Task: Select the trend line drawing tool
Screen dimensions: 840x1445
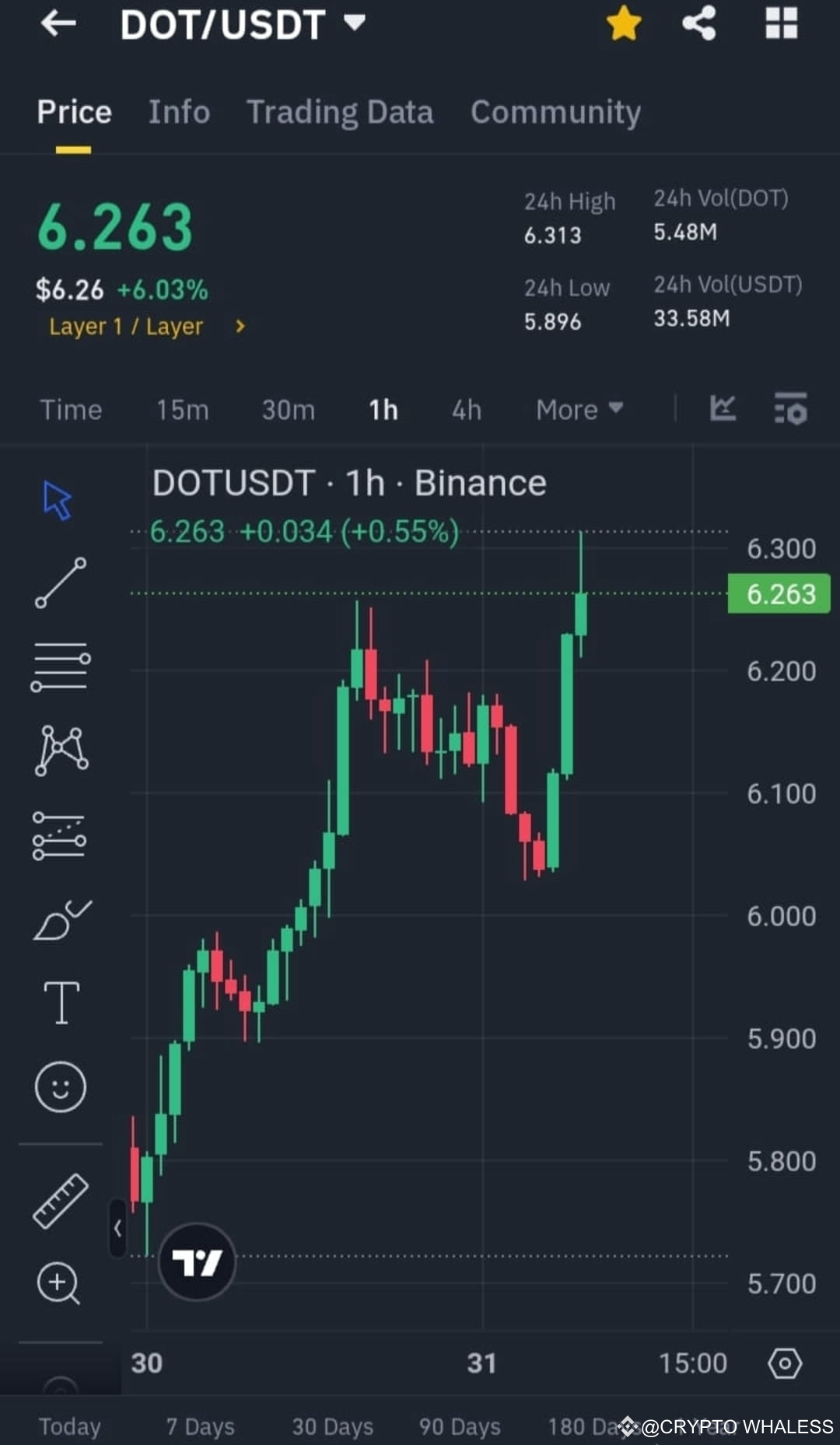Action: point(61,582)
